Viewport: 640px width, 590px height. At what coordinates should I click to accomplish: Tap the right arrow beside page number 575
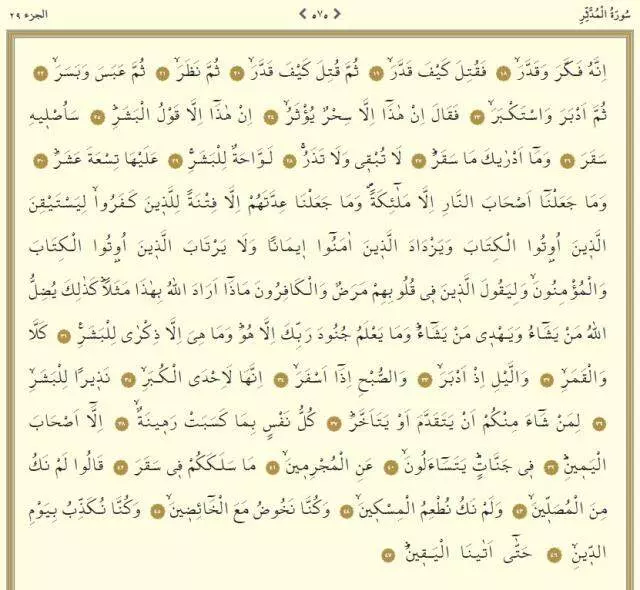[337, 14]
